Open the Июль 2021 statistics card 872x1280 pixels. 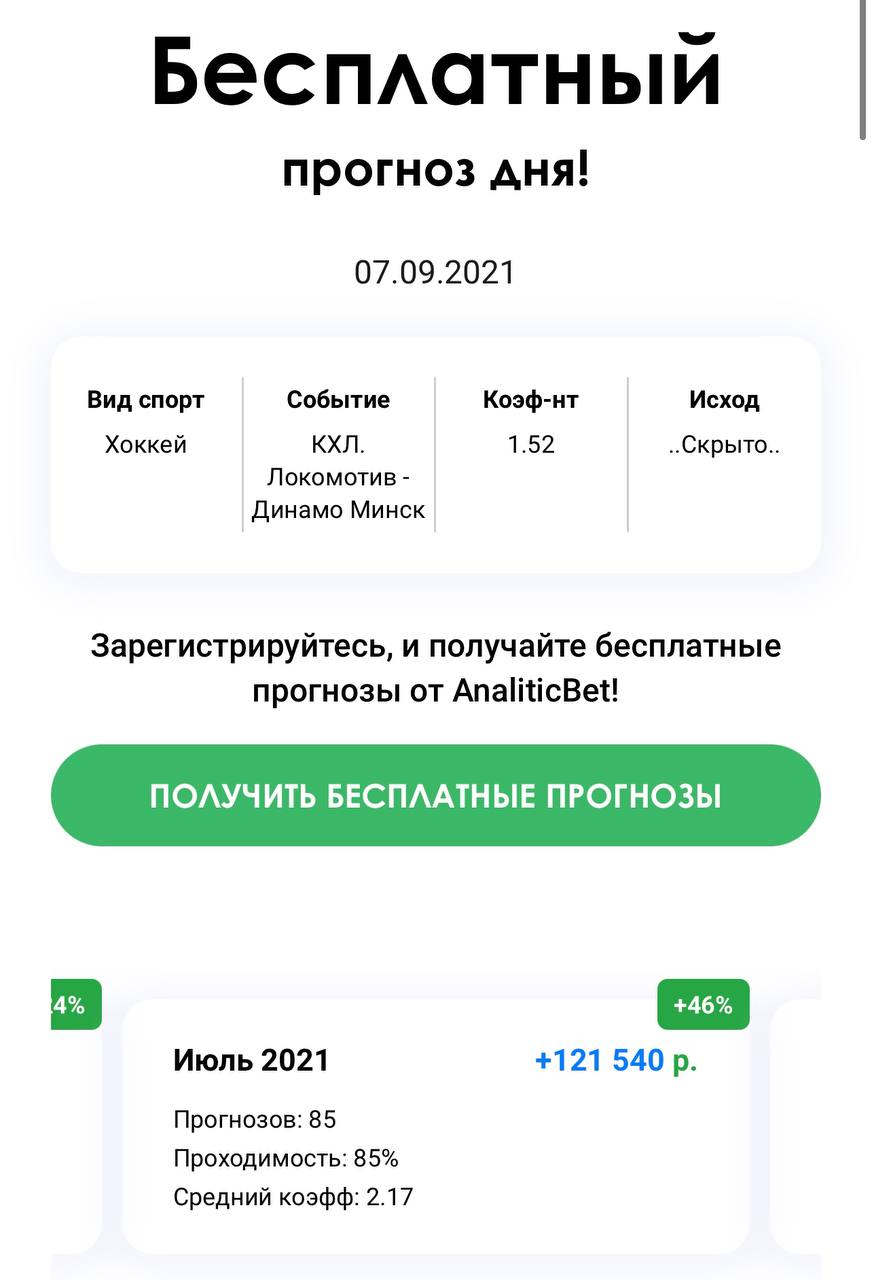click(x=435, y=1125)
